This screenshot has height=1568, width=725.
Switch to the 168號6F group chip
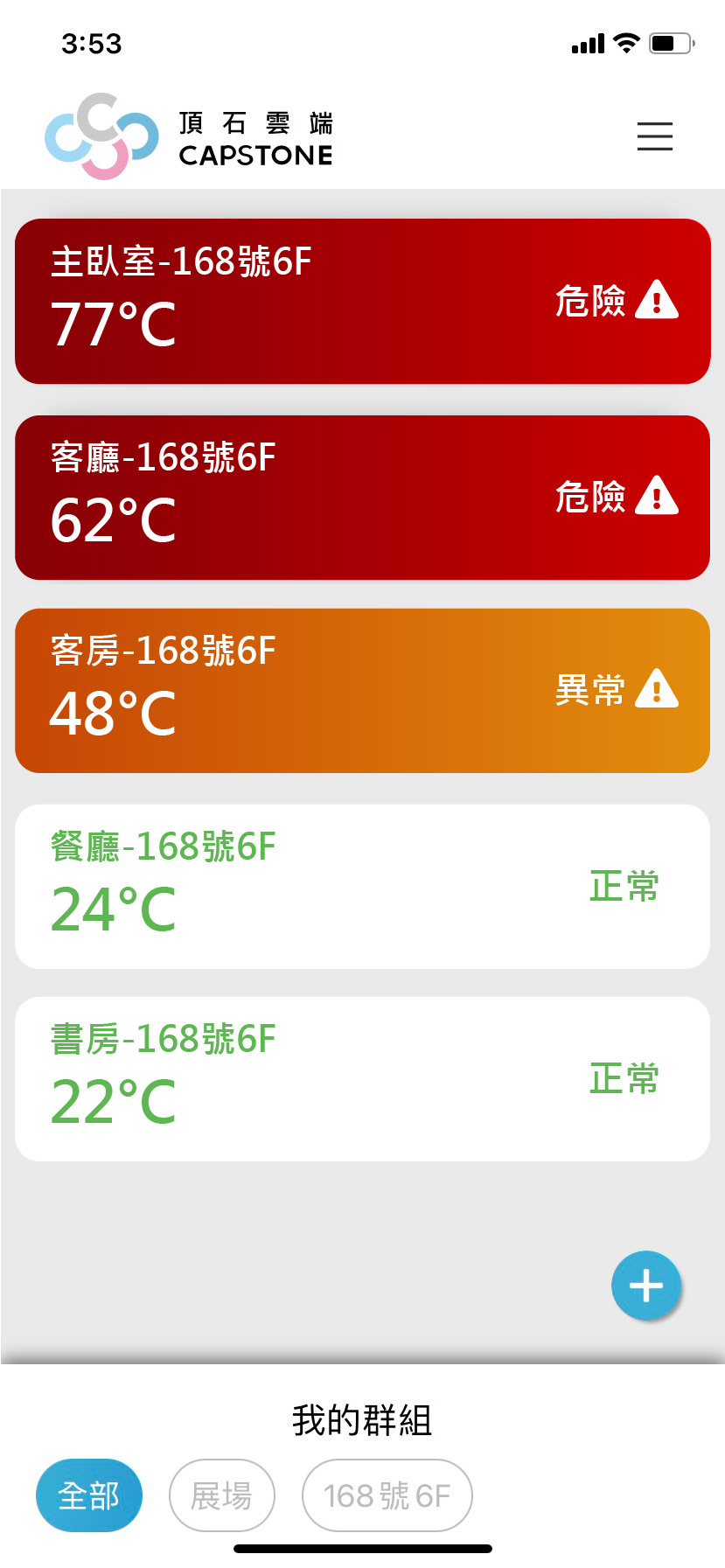pyautogui.click(x=387, y=1495)
